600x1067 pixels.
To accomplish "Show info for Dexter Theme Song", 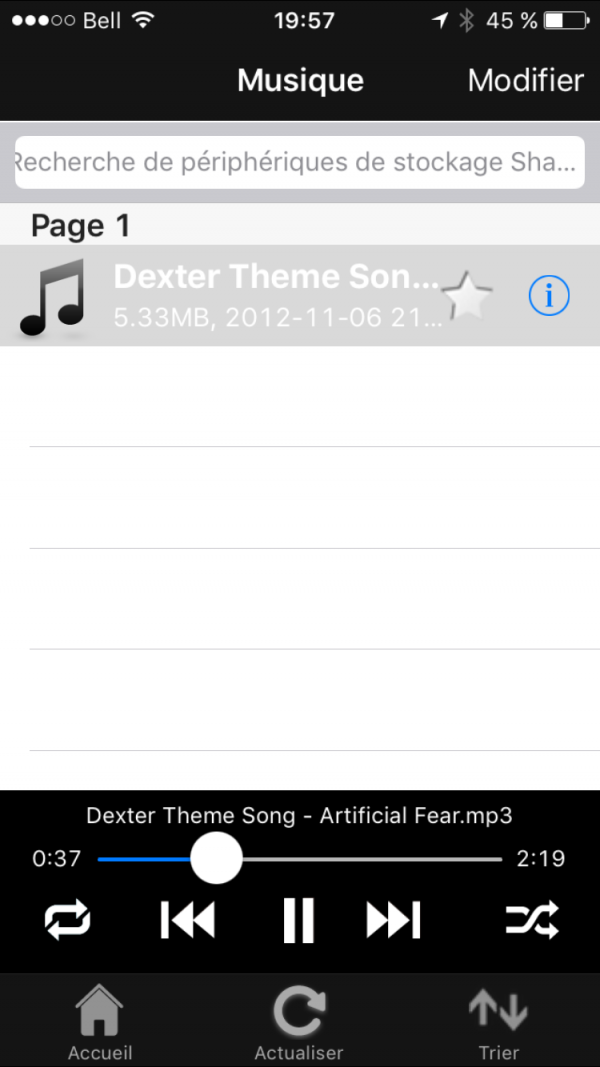I will 548,296.
